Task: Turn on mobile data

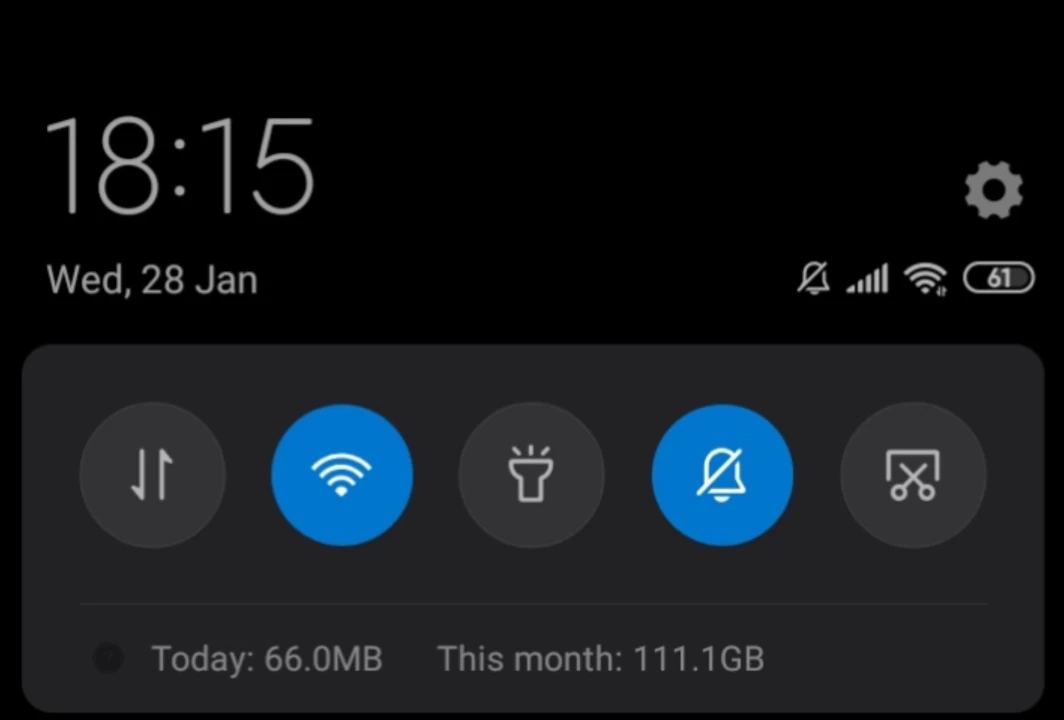Action: (x=152, y=475)
